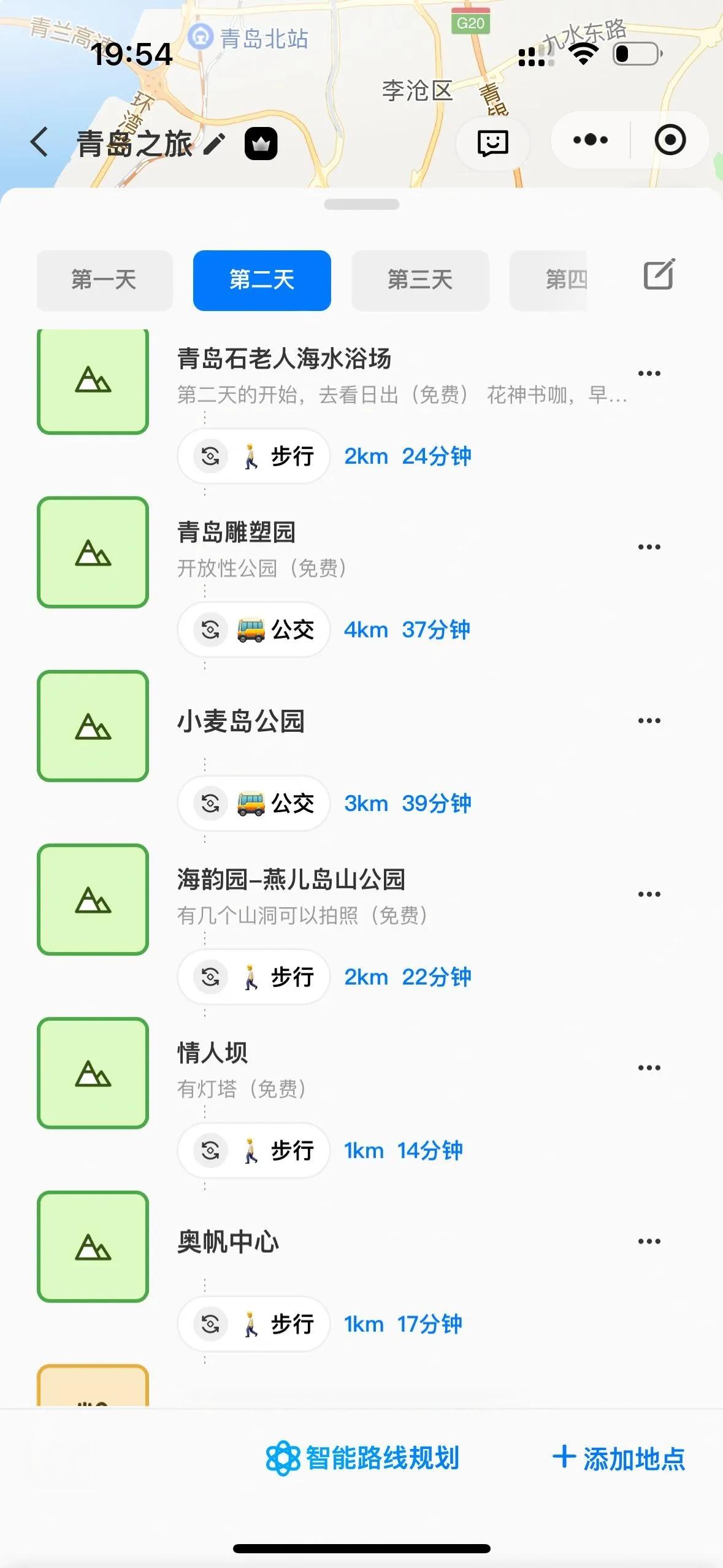Tap the edit itinerary icon beside day tabs

[x=659, y=274]
